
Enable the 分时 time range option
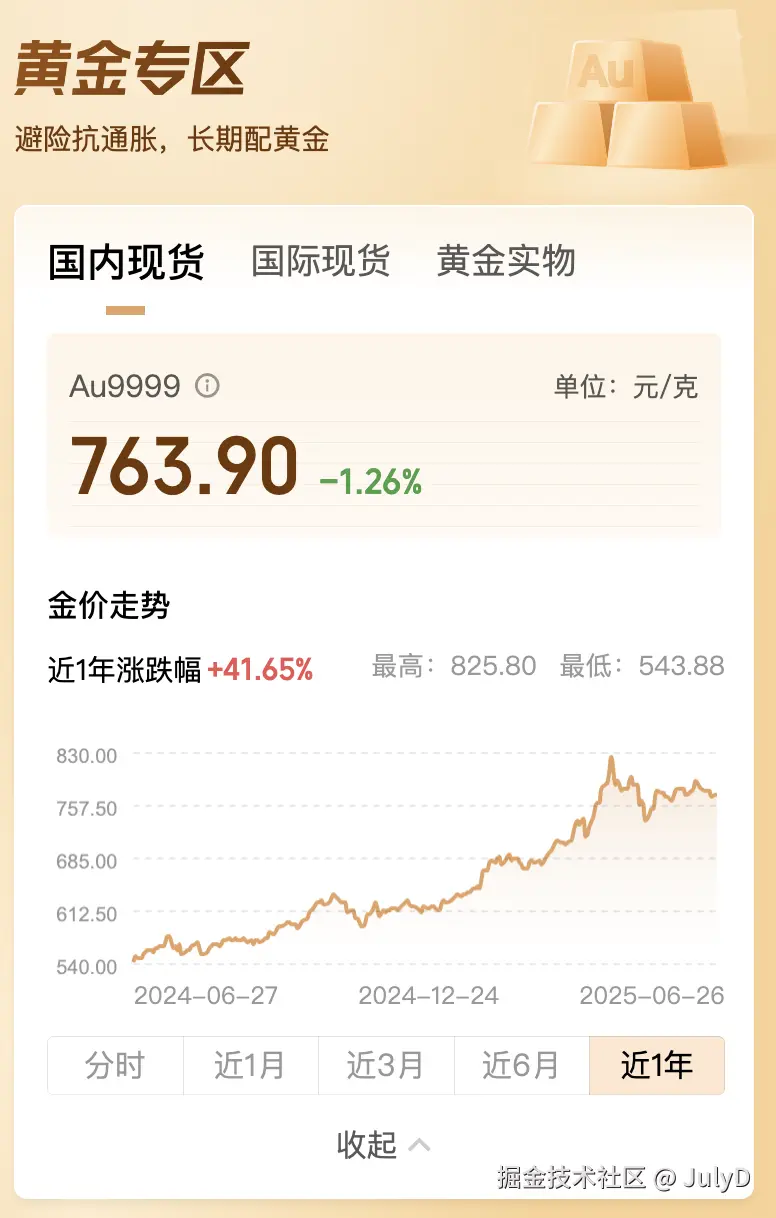coord(115,1066)
